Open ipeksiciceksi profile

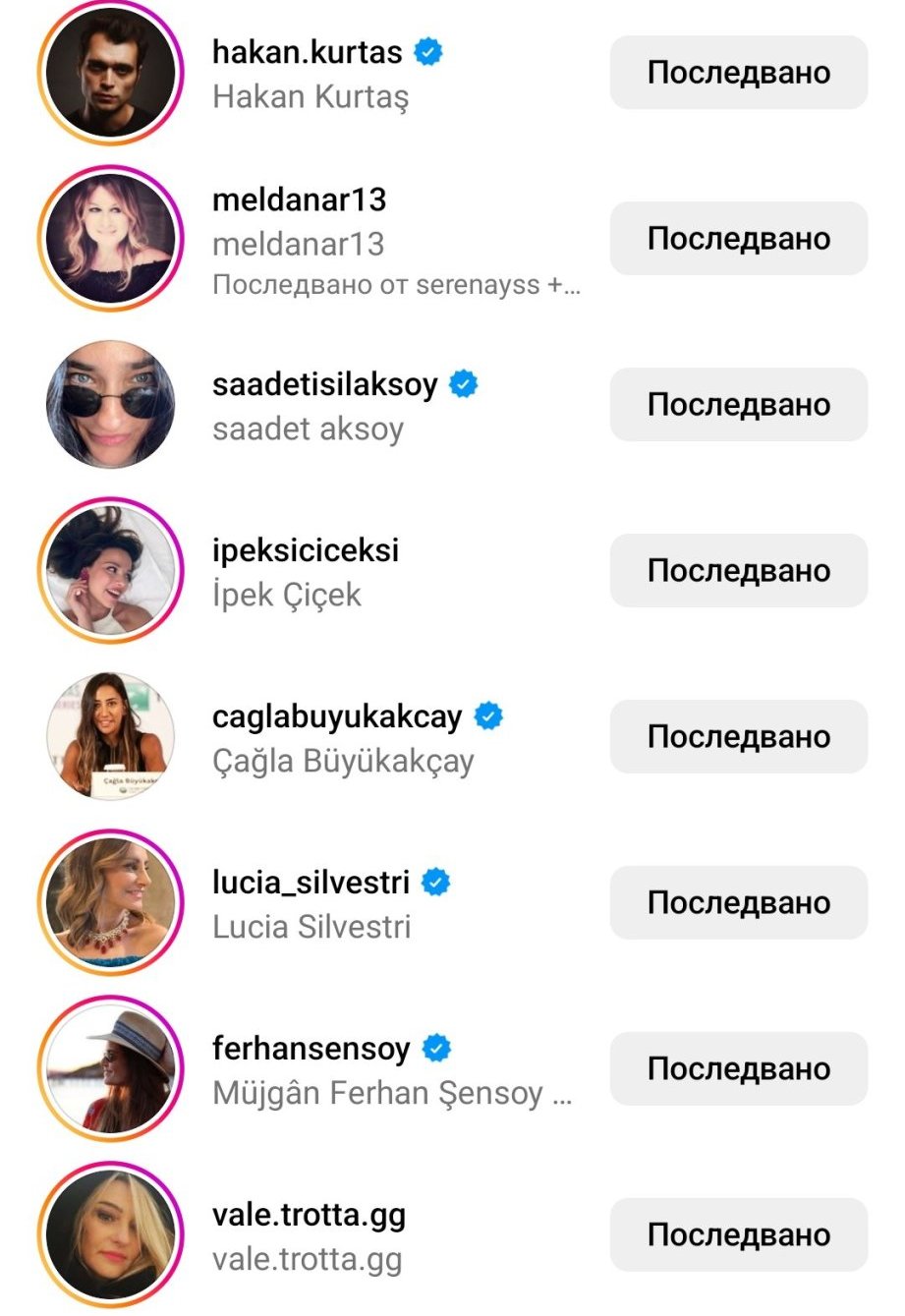point(306,550)
